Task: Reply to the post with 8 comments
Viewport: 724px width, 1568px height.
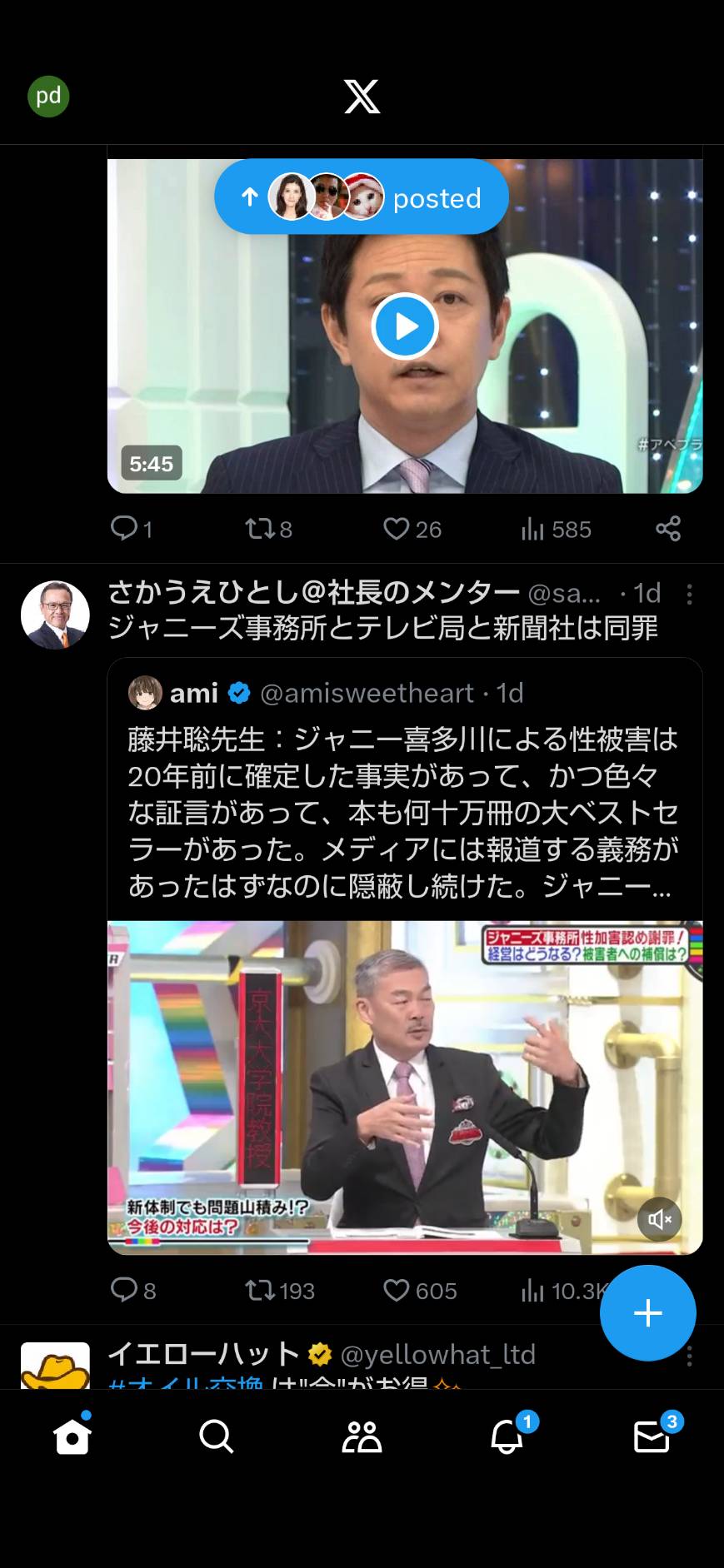Action: tap(133, 1291)
